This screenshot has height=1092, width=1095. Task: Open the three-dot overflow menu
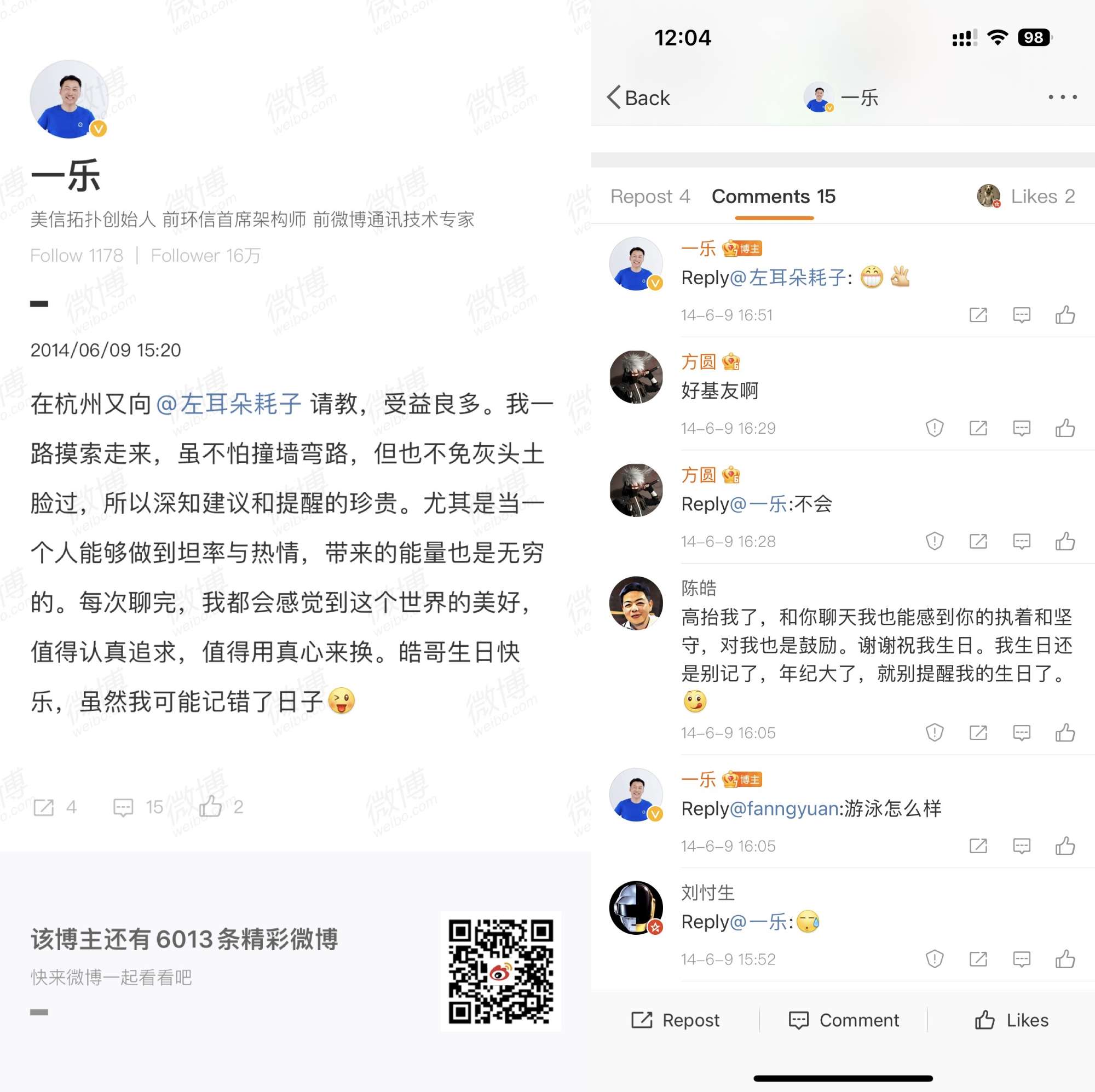click(1062, 97)
